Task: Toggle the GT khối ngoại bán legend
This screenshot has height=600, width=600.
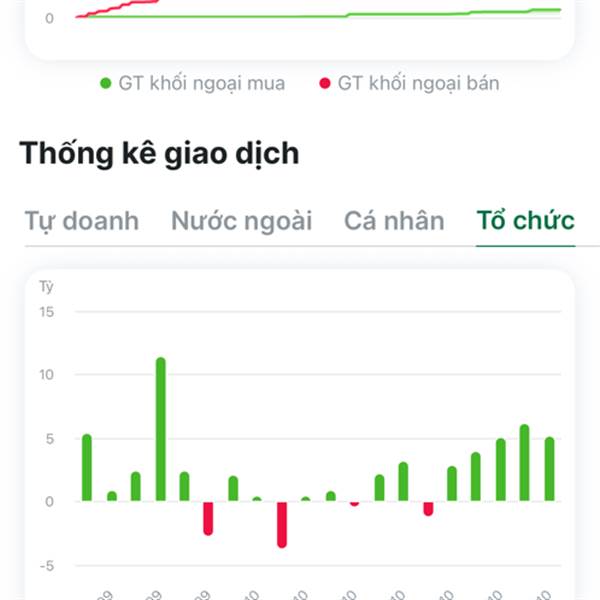Action: click(x=409, y=83)
